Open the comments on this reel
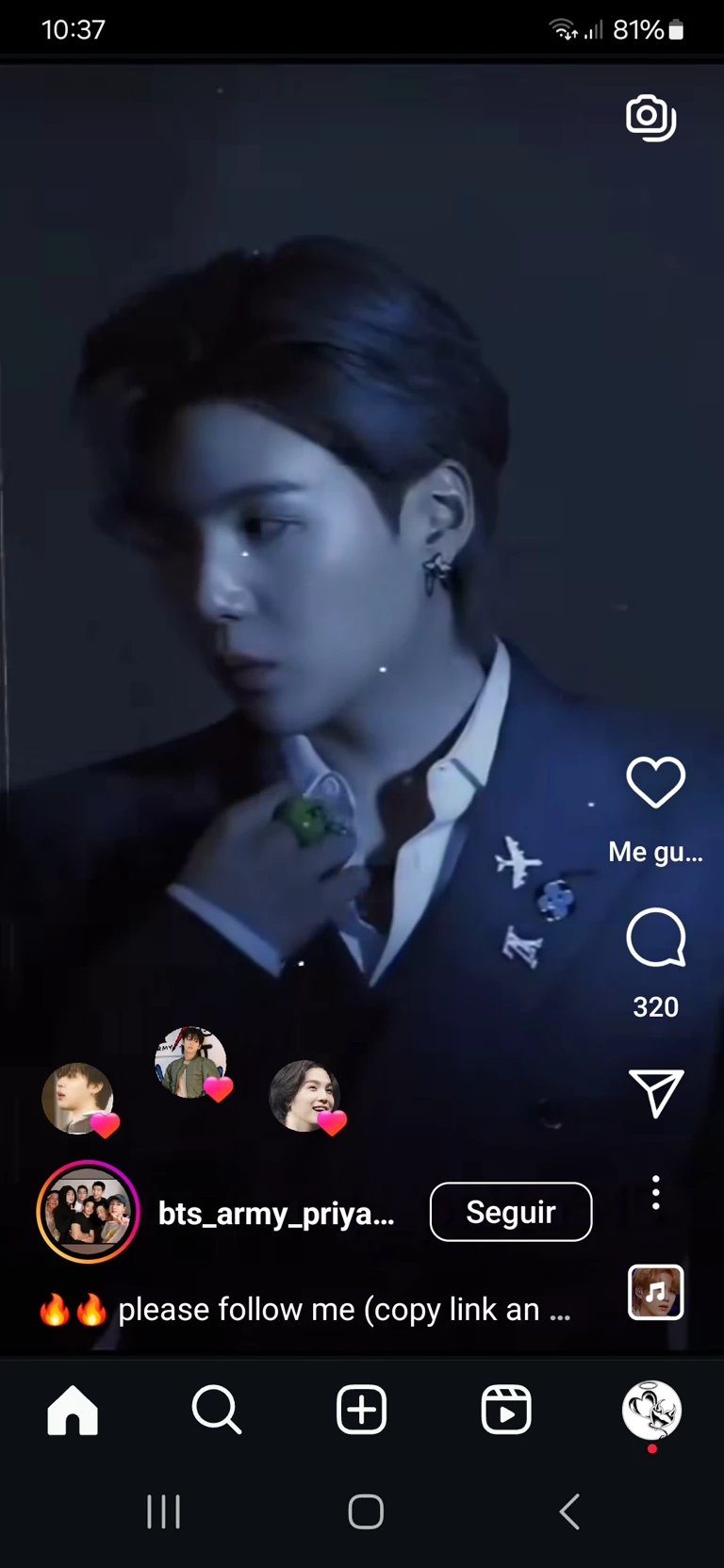The height and width of the screenshot is (1568, 724). click(655, 939)
